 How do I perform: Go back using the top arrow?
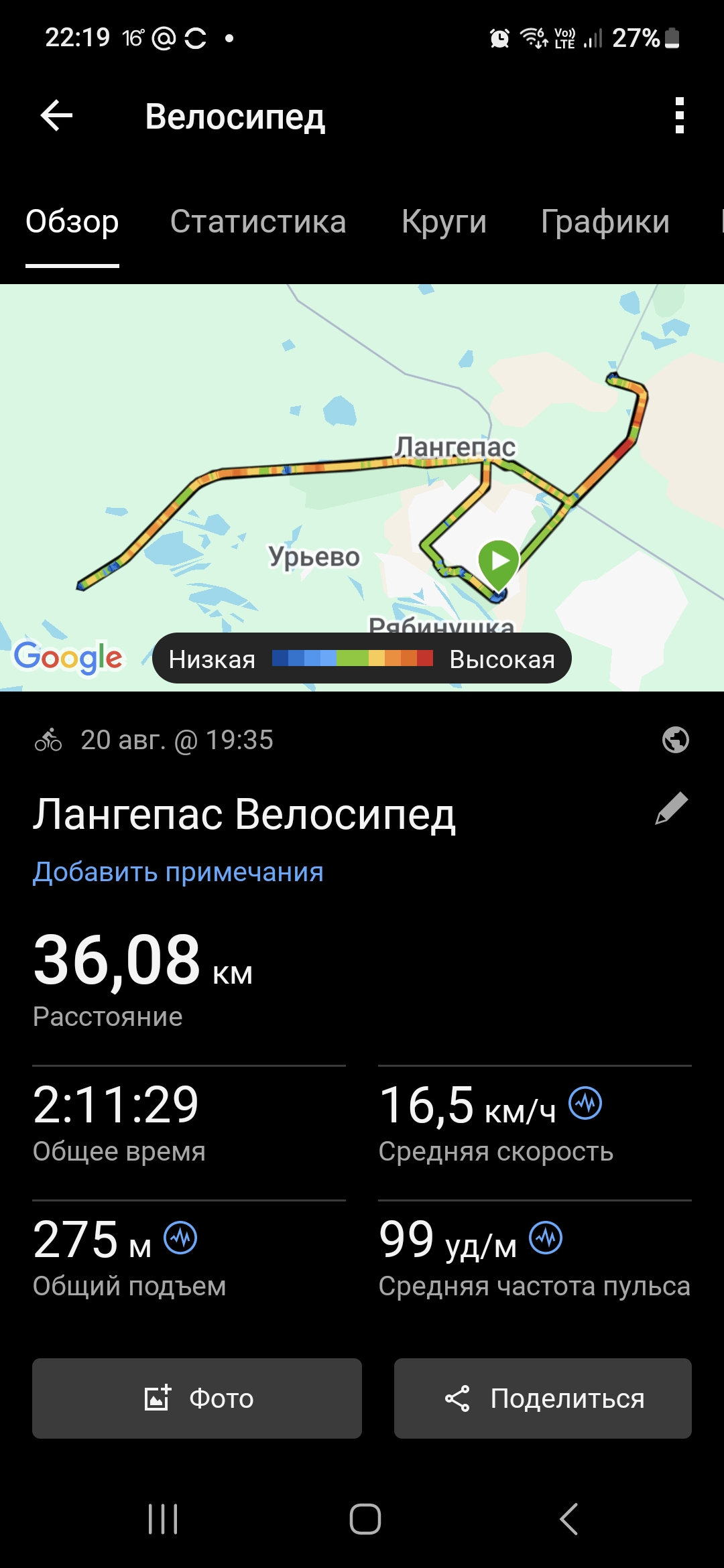57,116
